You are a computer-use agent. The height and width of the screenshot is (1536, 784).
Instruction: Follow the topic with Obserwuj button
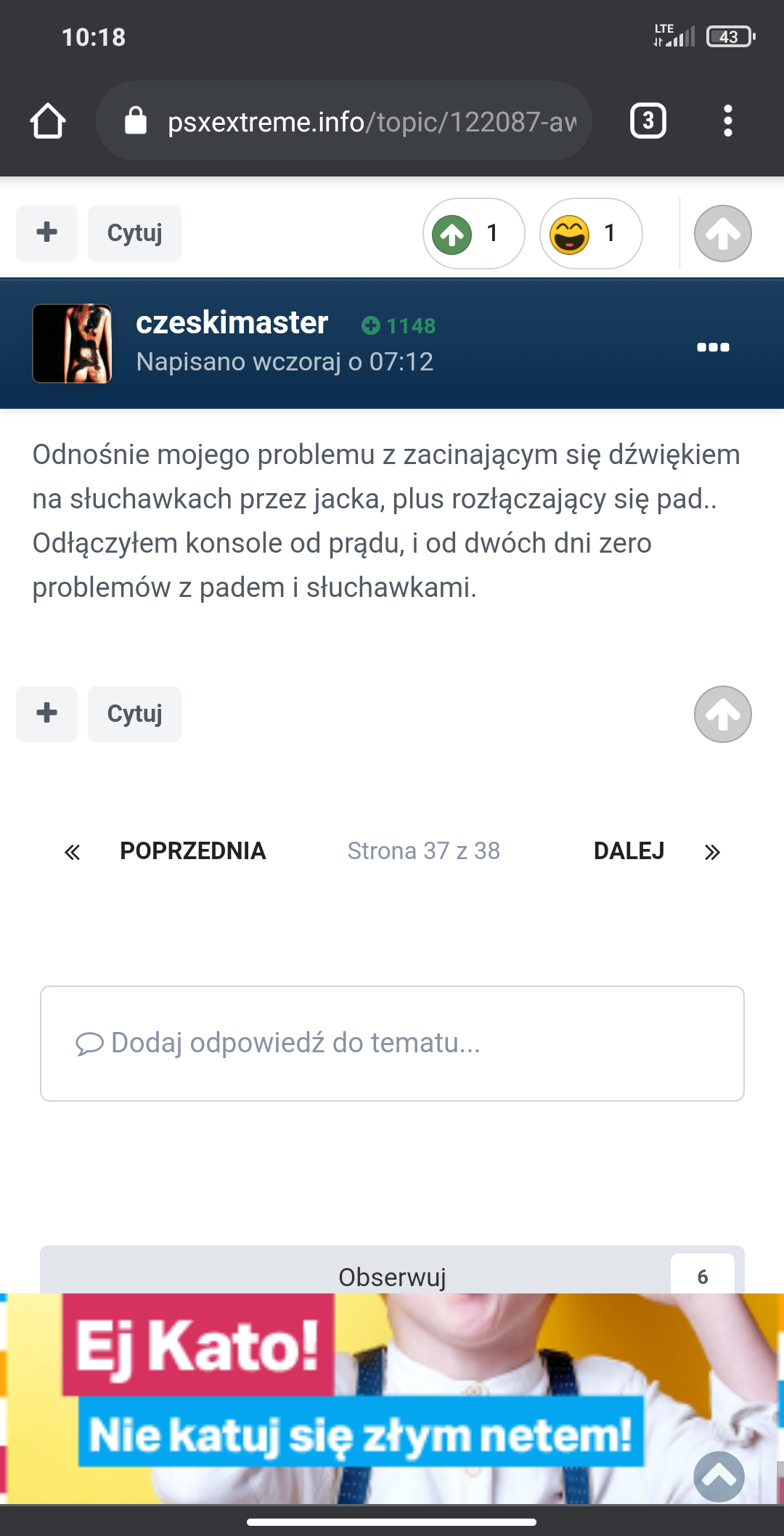click(x=392, y=1275)
